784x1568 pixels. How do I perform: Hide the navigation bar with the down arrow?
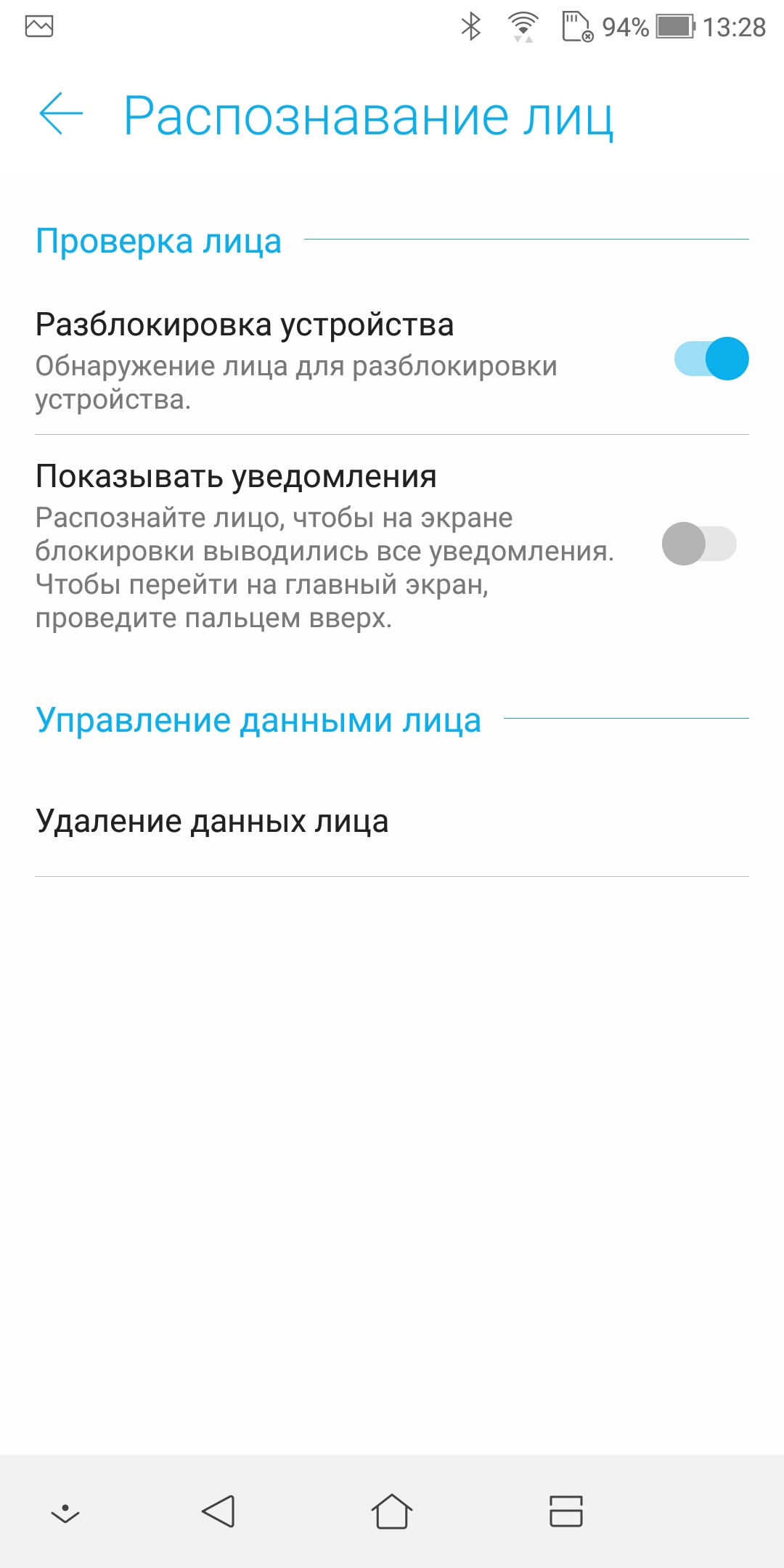coord(65,1513)
